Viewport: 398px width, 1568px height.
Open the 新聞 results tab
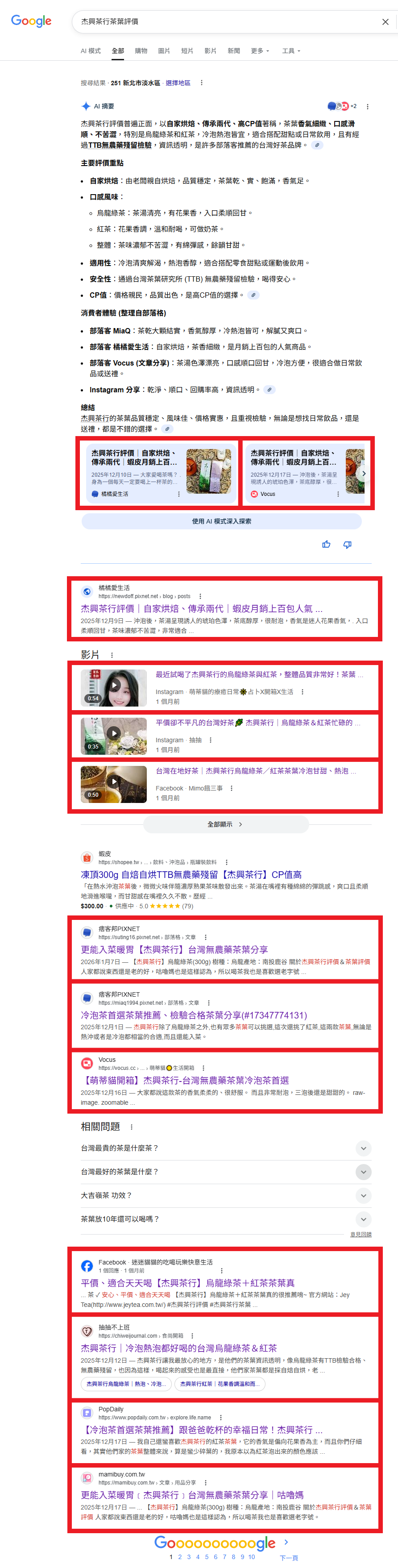(234, 51)
